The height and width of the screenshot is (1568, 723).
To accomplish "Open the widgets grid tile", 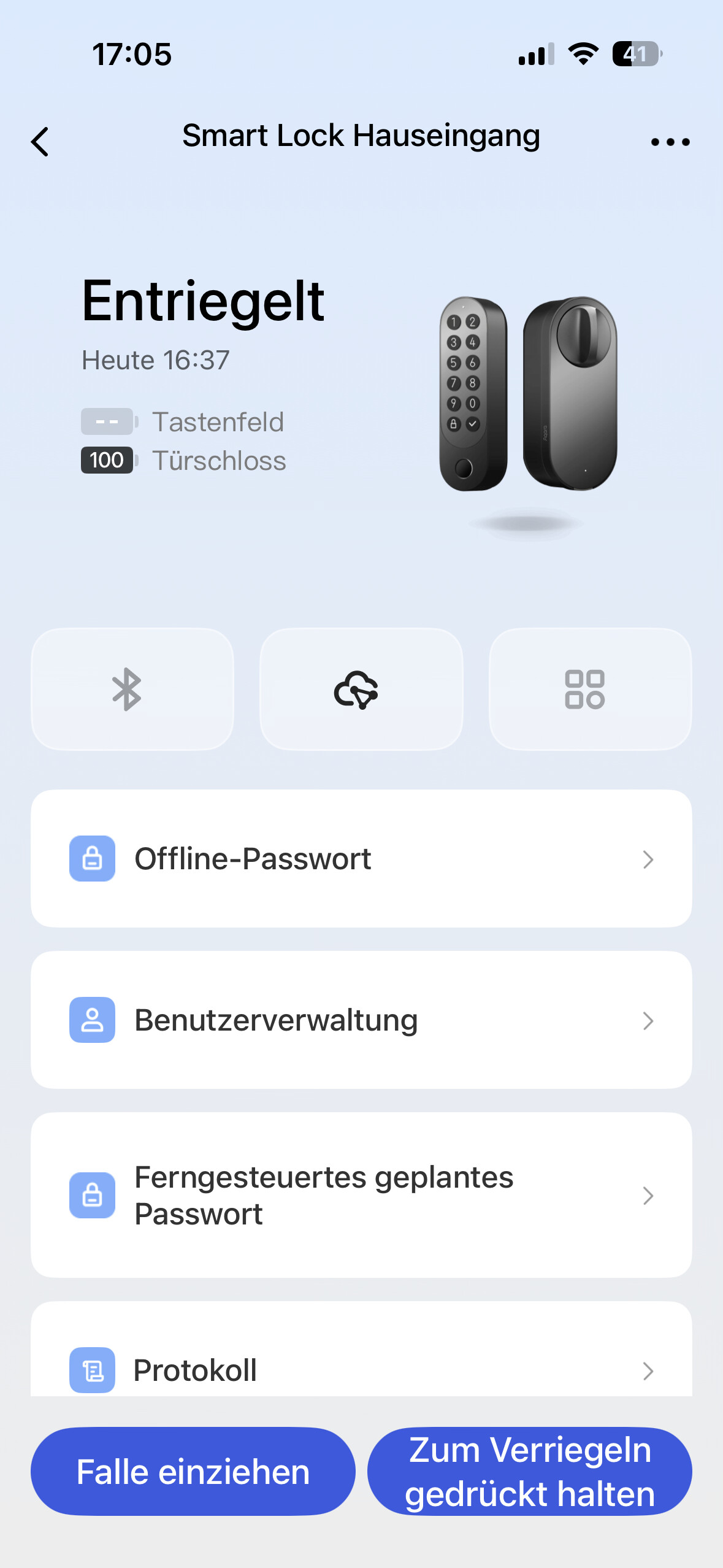I will tap(590, 689).
